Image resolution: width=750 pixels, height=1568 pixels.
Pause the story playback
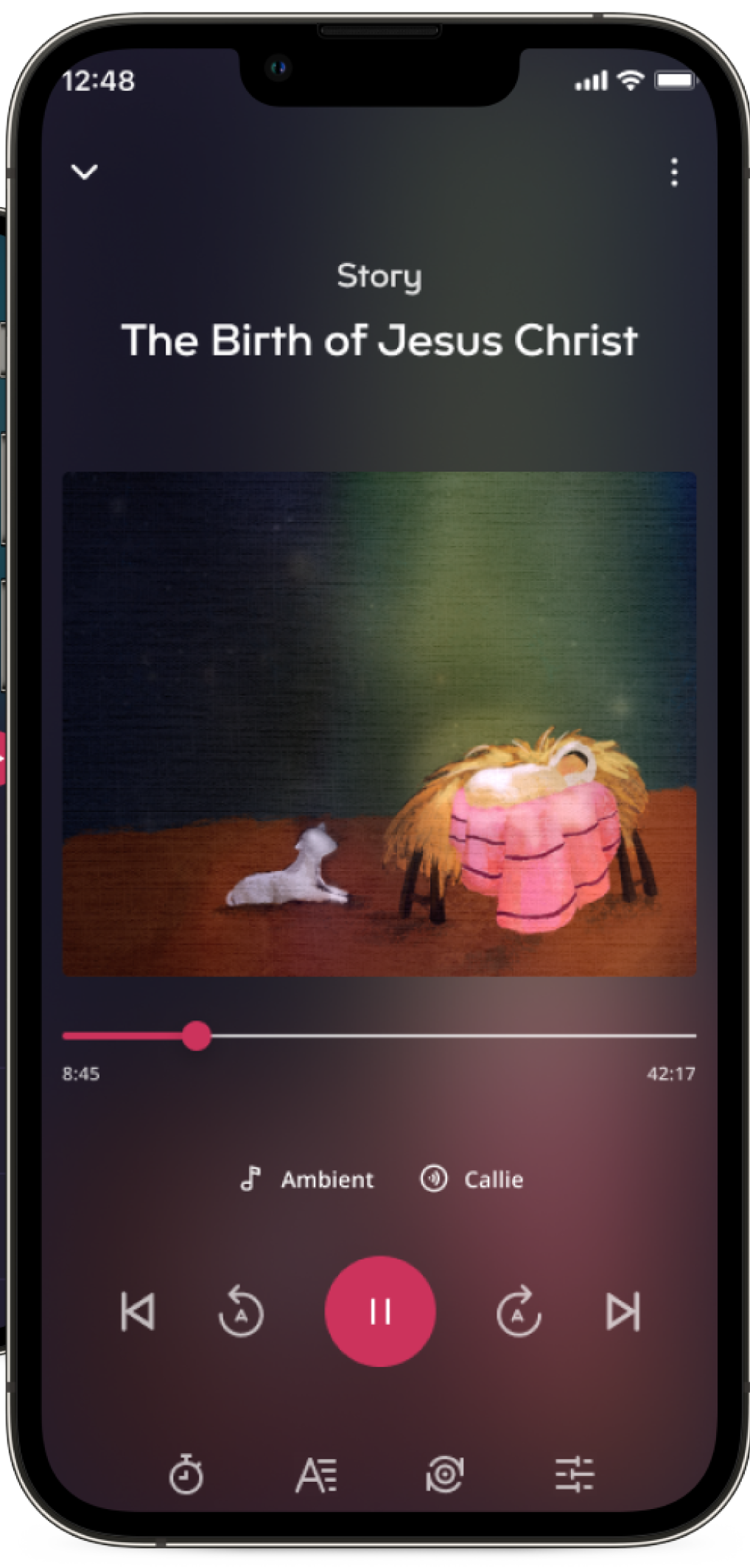point(380,1312)
